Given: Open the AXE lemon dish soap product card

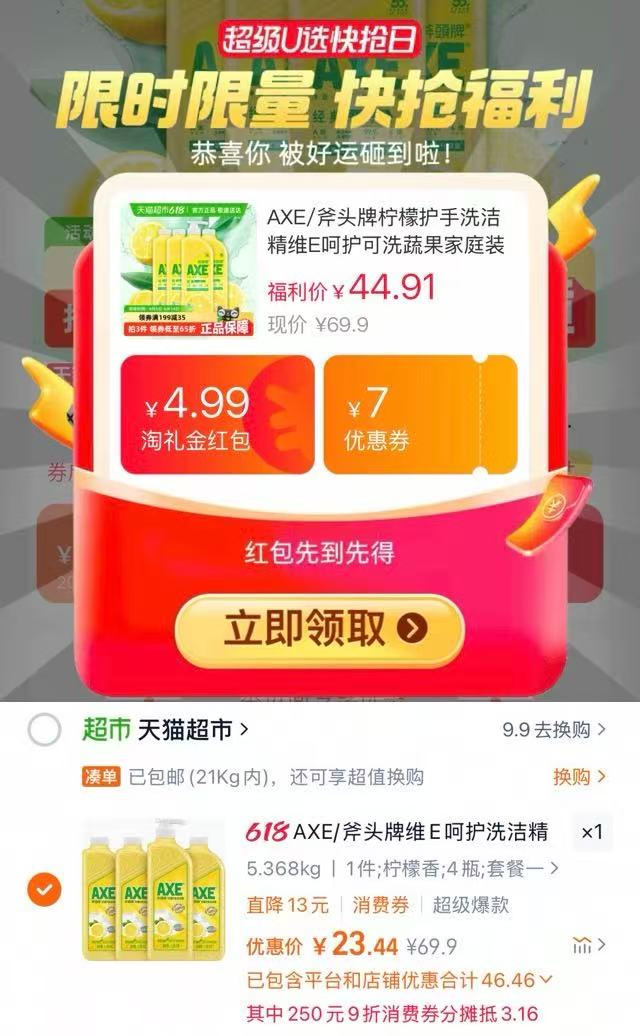Looking at the screenshot, I should click(x=319, y=267).
